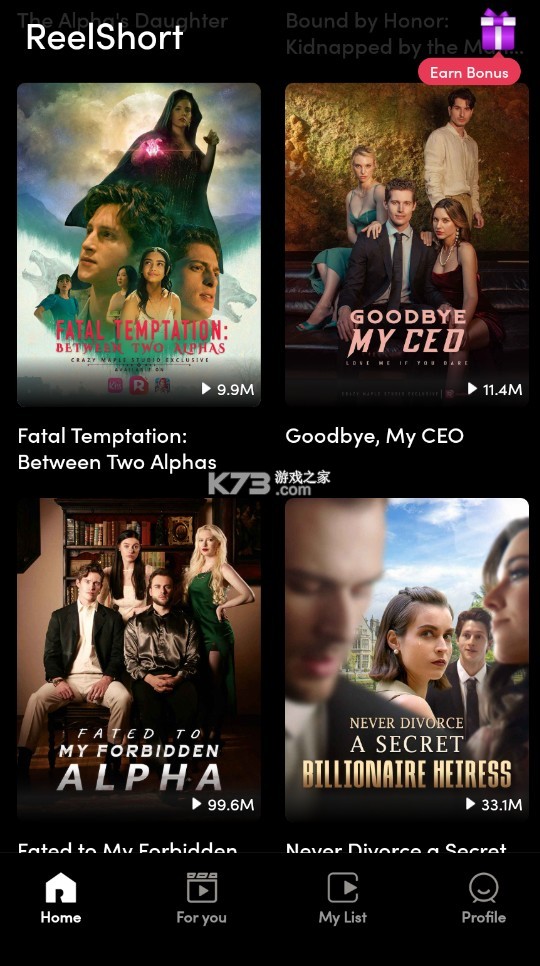Switch to the Profile tab
The image size is (540, 966).
[483, 899]
